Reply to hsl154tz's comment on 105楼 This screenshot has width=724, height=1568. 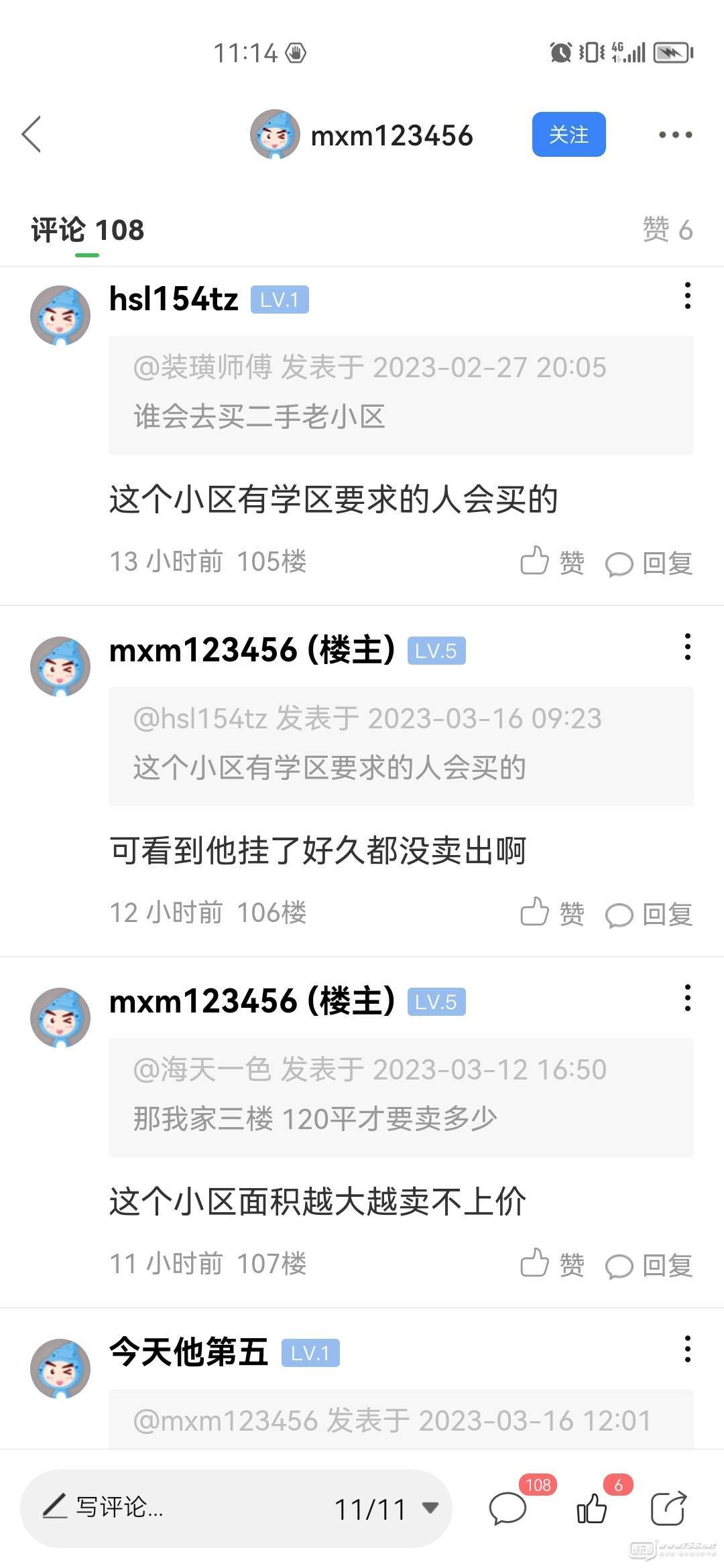tap(648, 563)
